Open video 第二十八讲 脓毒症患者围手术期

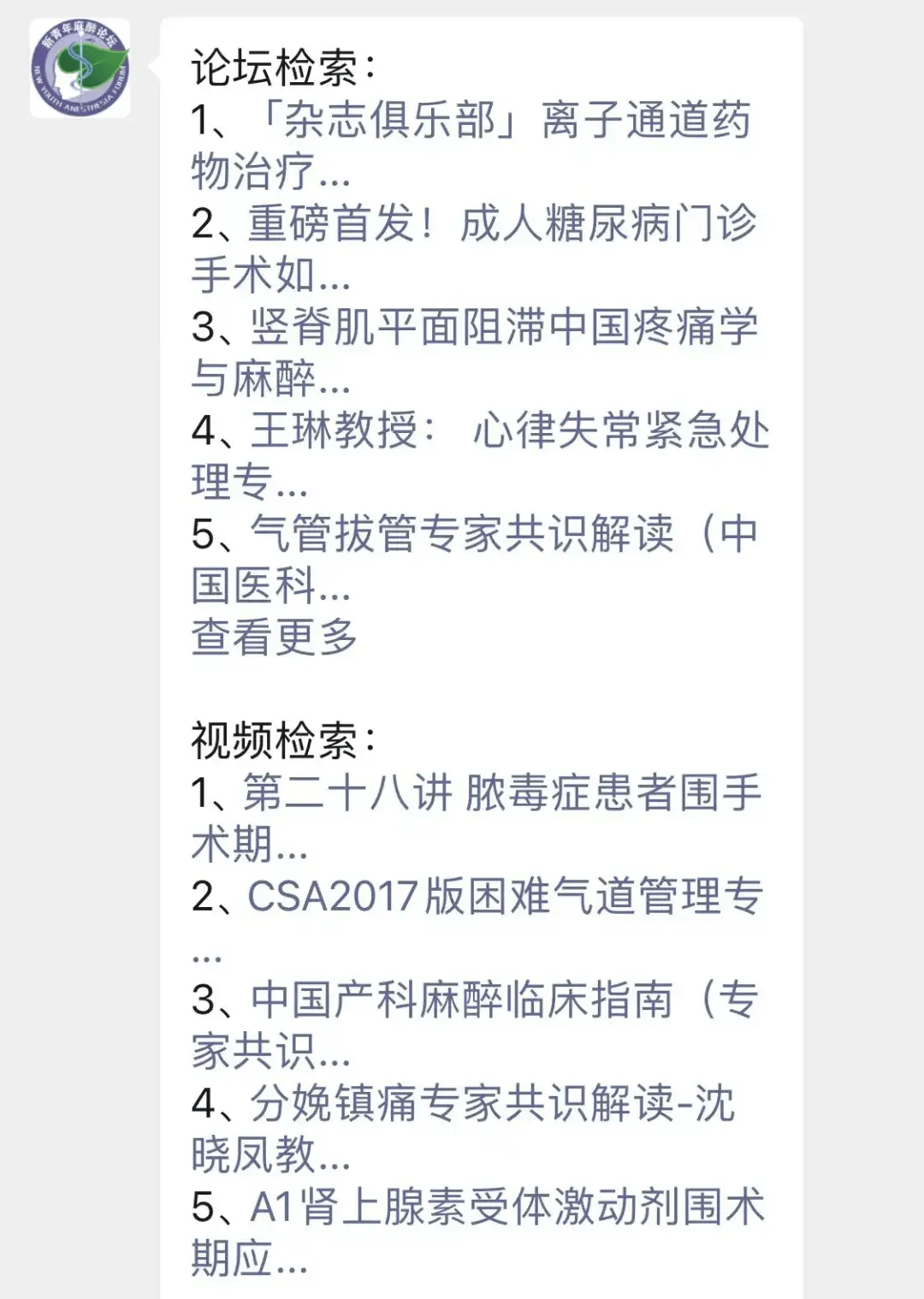[501, 793]
